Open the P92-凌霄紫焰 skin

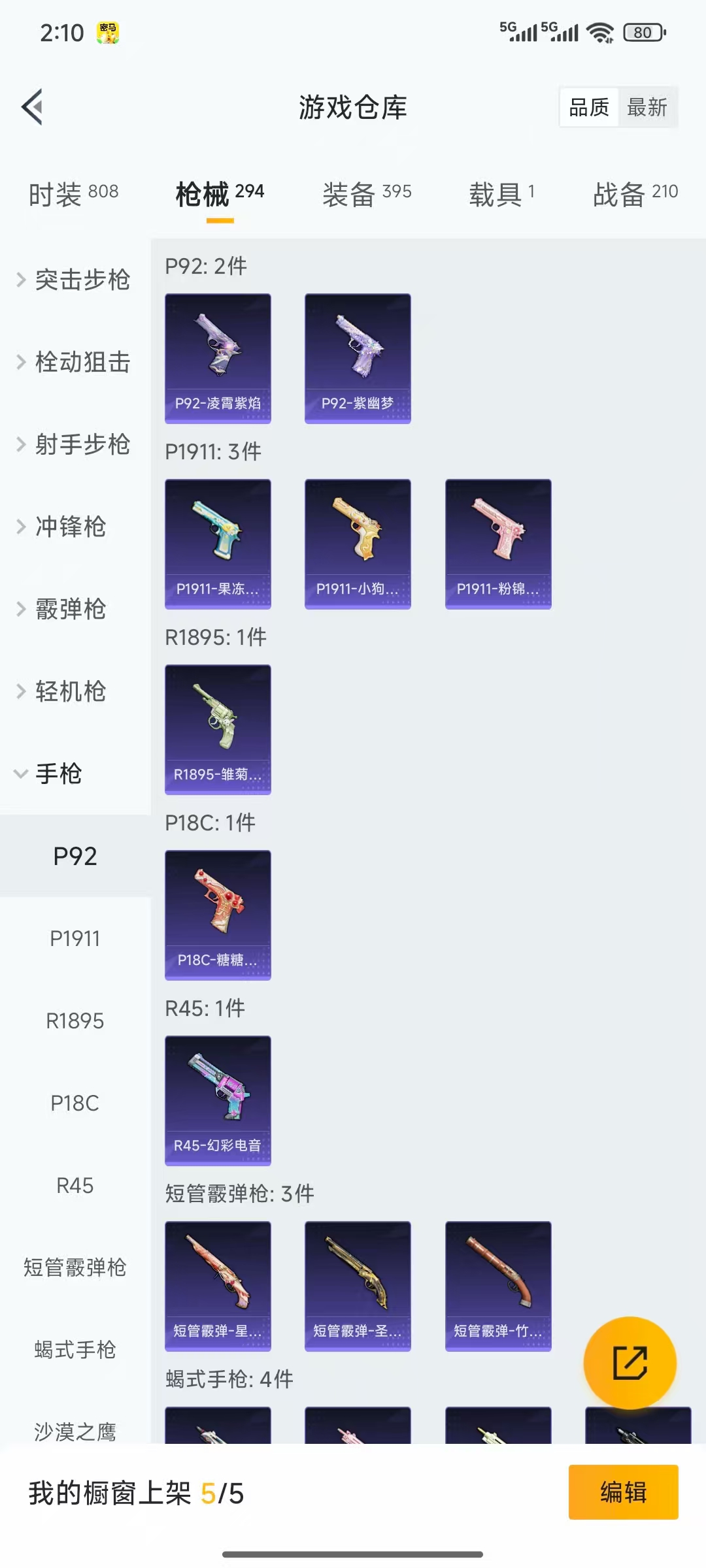coord(218,358)
